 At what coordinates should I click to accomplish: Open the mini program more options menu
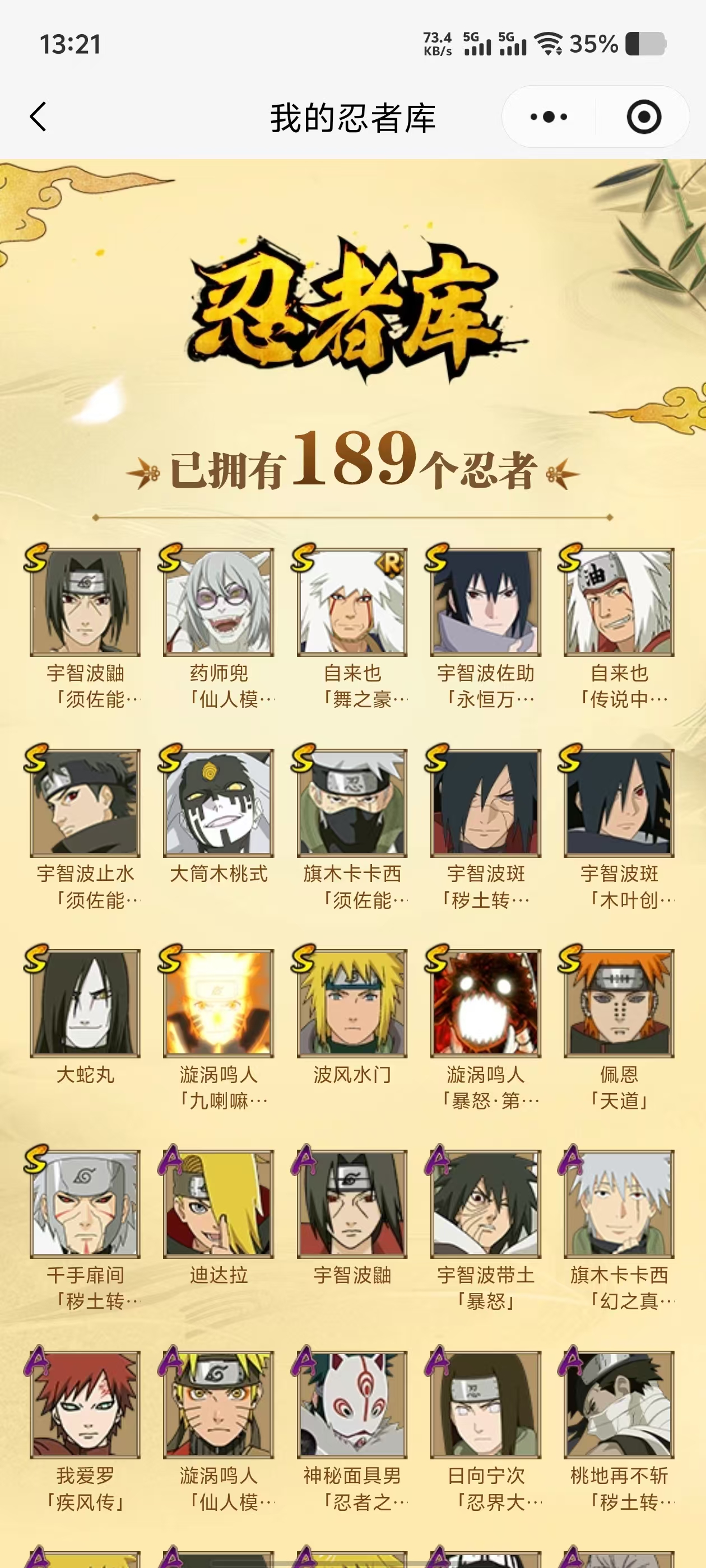548,116
